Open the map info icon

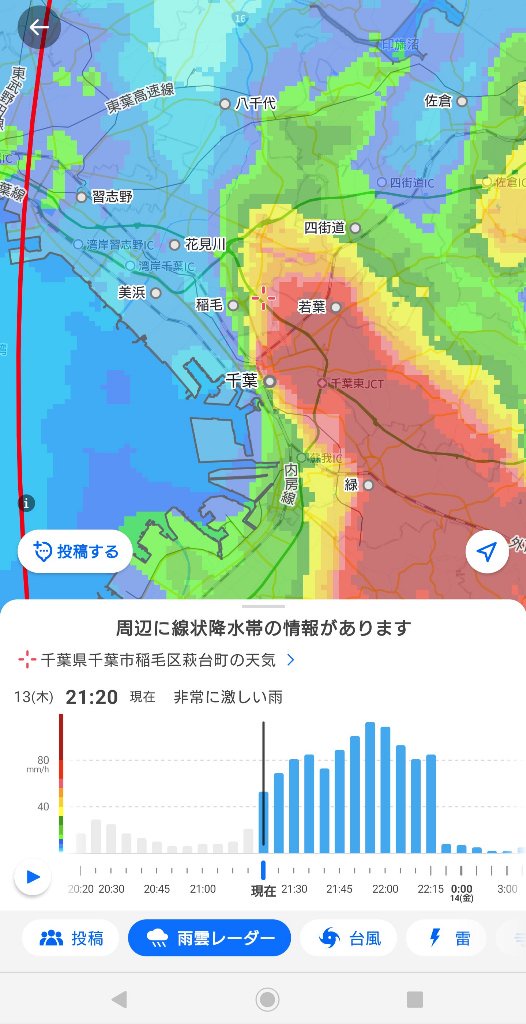click(x=26, y=503)
